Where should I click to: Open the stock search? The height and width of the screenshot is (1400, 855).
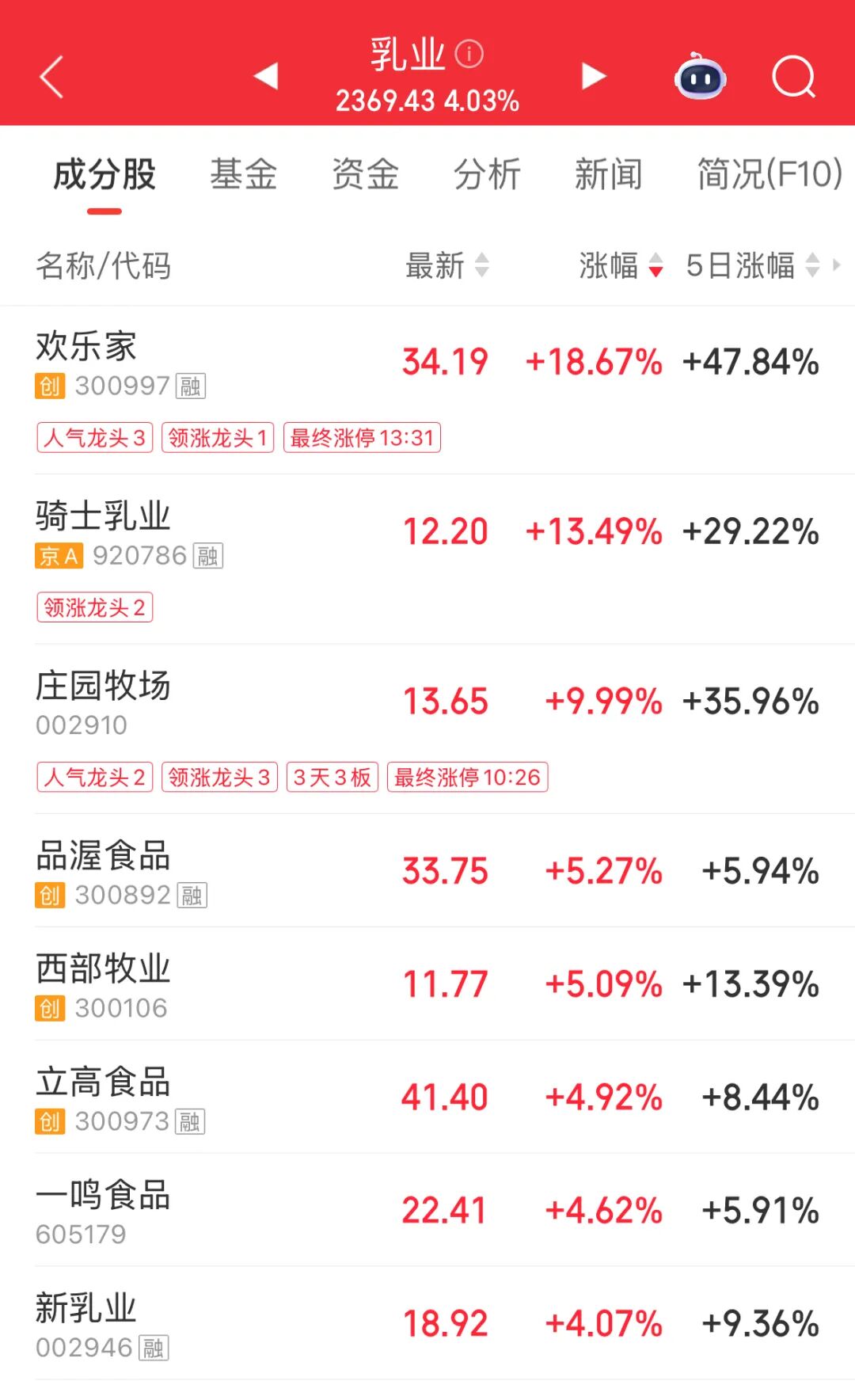(x=794, y=76)
